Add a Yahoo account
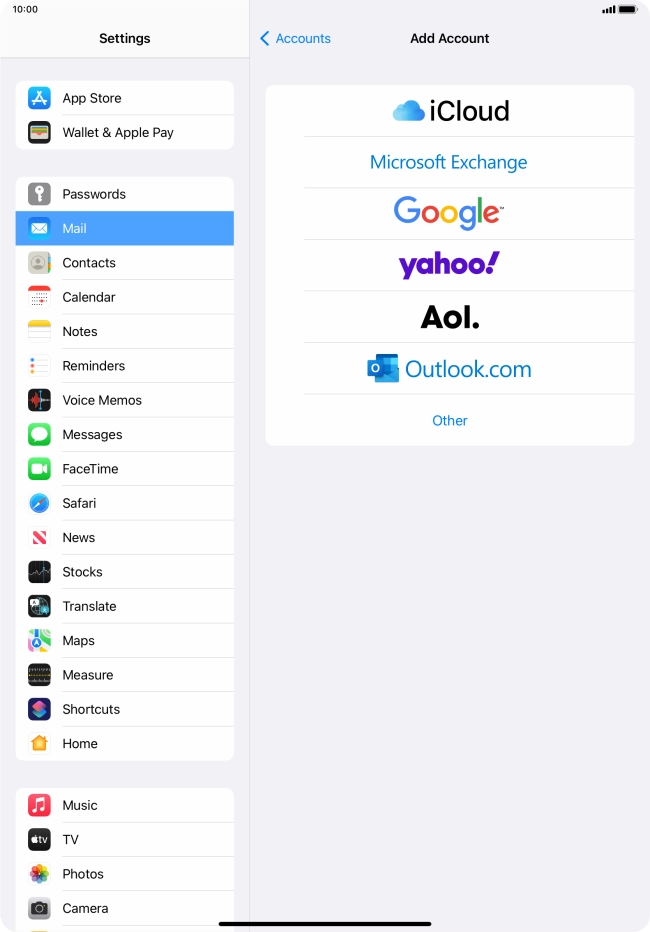This screenshot has width=650, height=932. click(x=449, y=265)
